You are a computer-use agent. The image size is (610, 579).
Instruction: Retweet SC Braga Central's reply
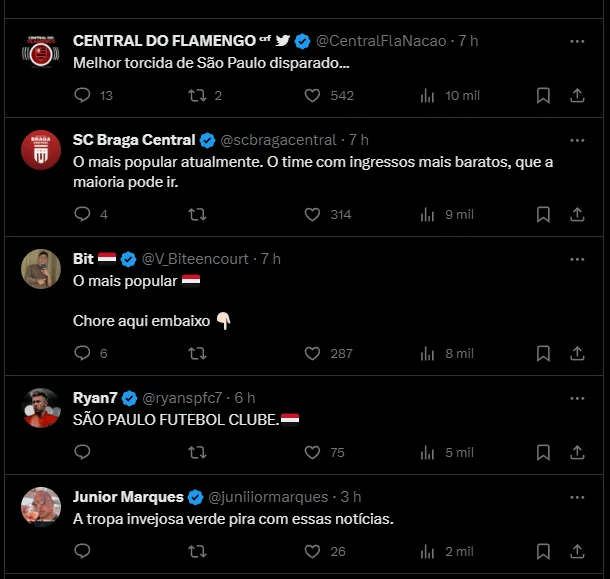point(198,214)
